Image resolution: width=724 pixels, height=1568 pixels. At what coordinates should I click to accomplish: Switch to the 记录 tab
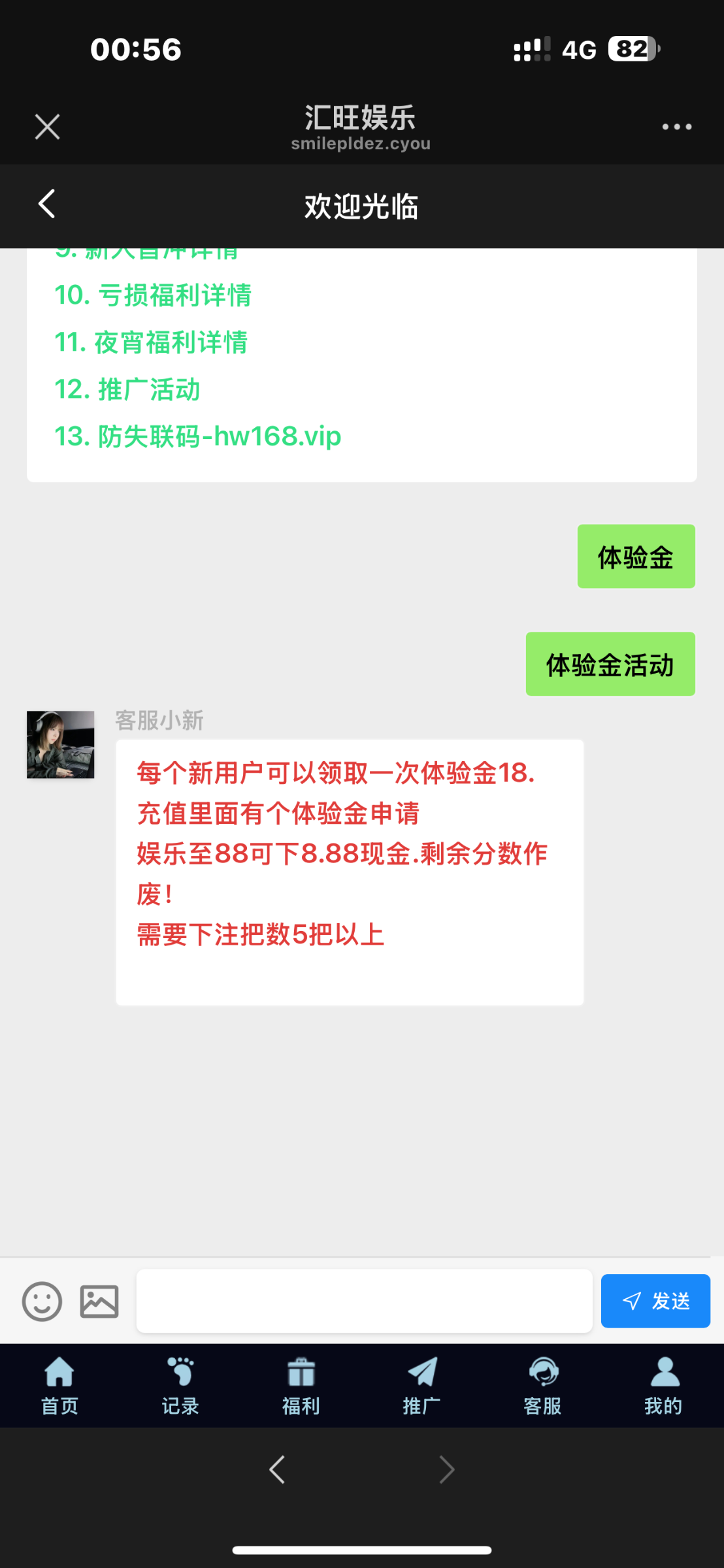tap(180, 1385)
